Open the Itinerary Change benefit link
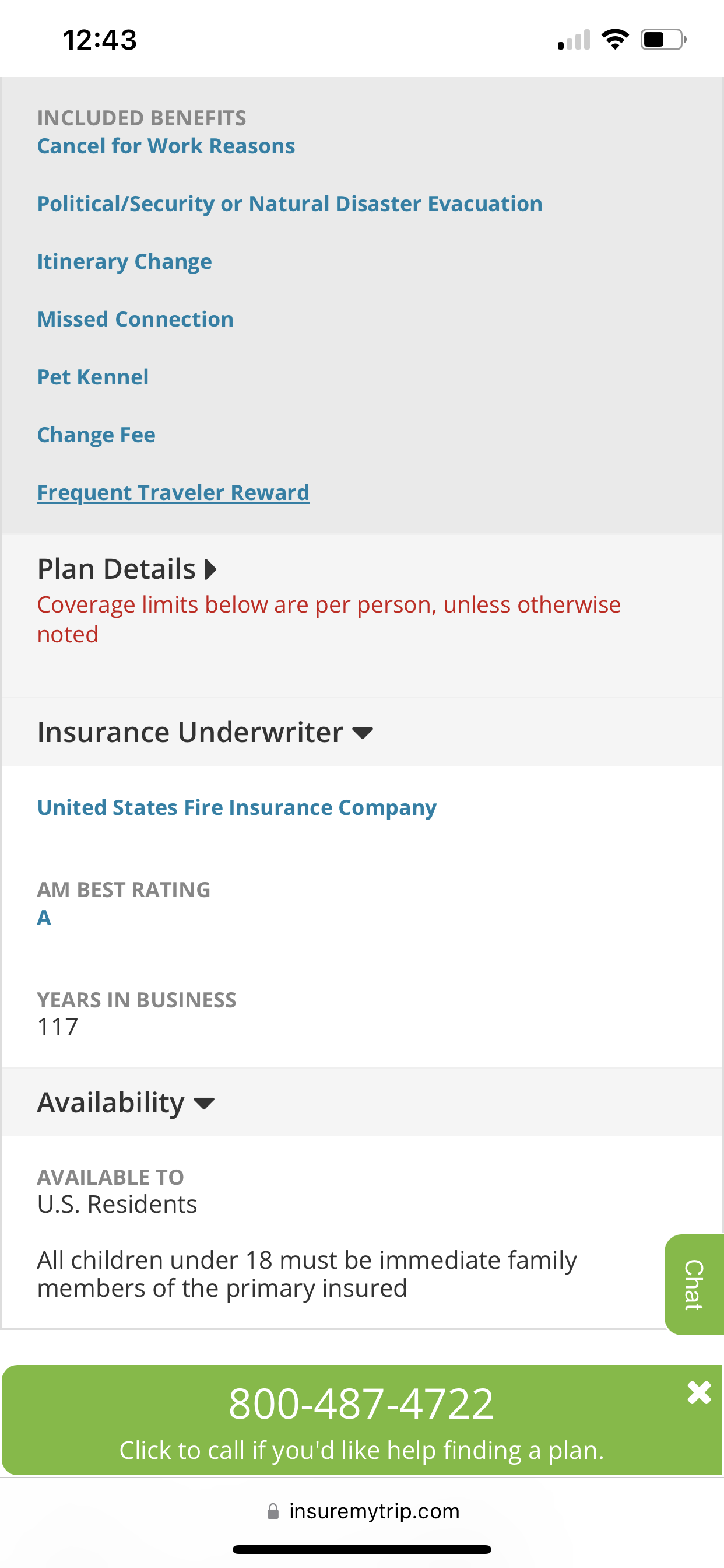This screenshot has height=1568, width=724. [x=125, y=262]
